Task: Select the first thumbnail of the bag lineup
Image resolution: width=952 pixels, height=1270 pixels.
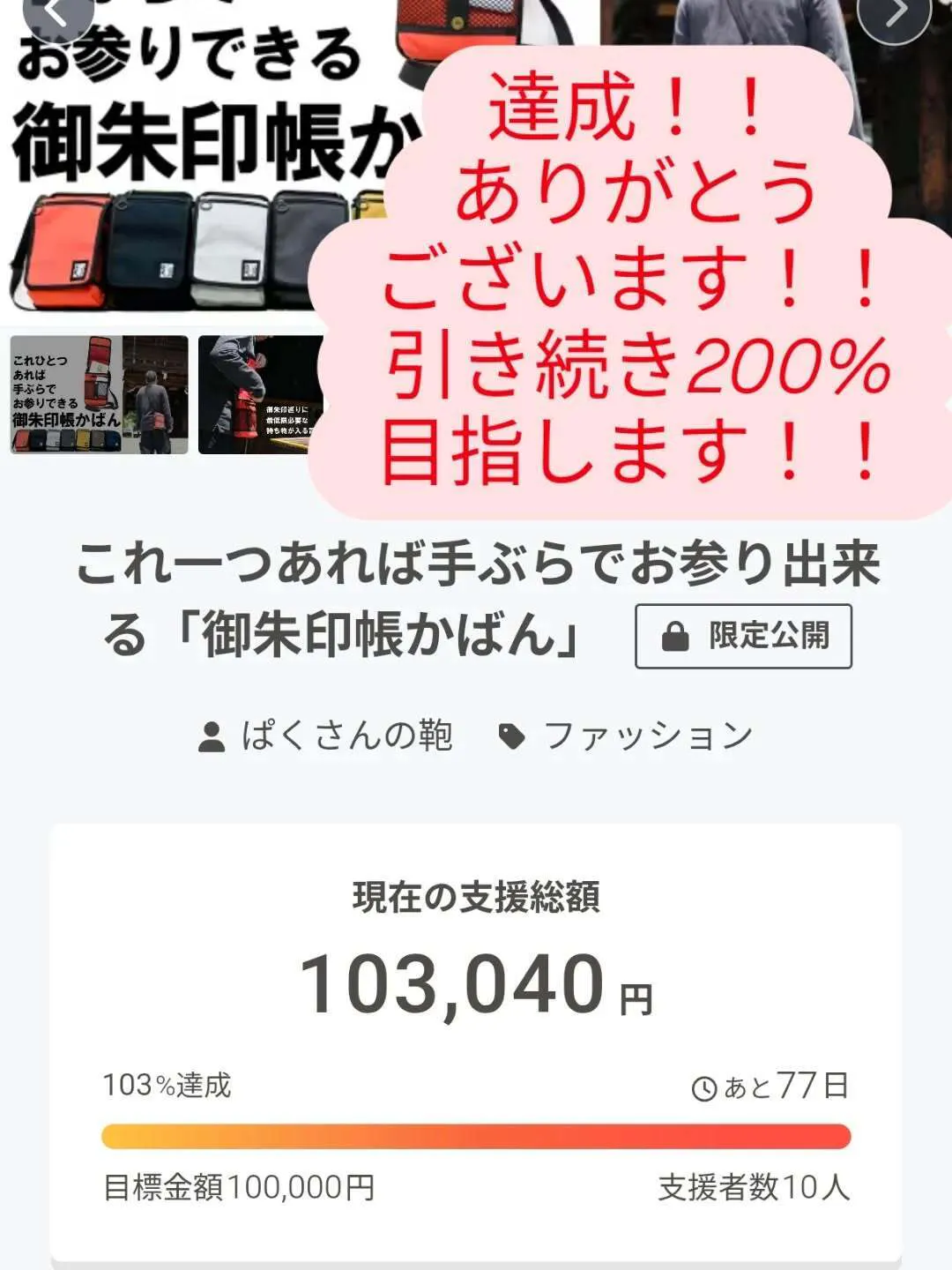Action: [100, 395]
